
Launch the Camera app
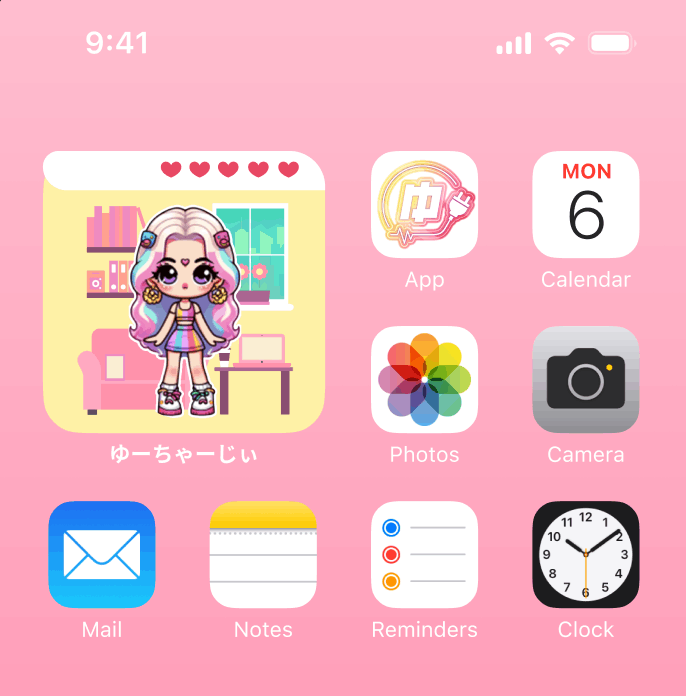click(x=585, y=380)
